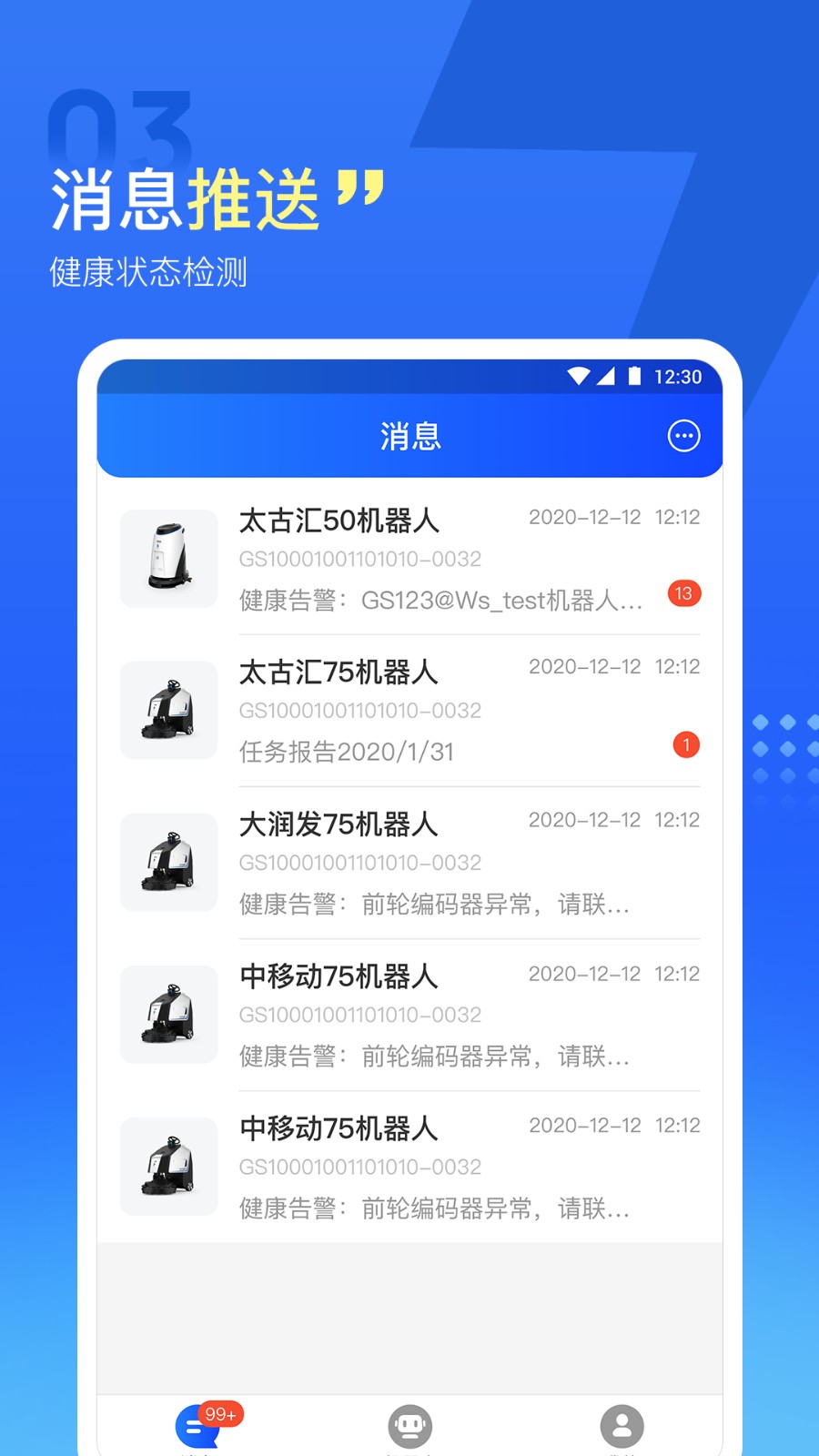Click the cellular signal icon in status bar
Screen dimensions: 819x1456
[606, 376]
